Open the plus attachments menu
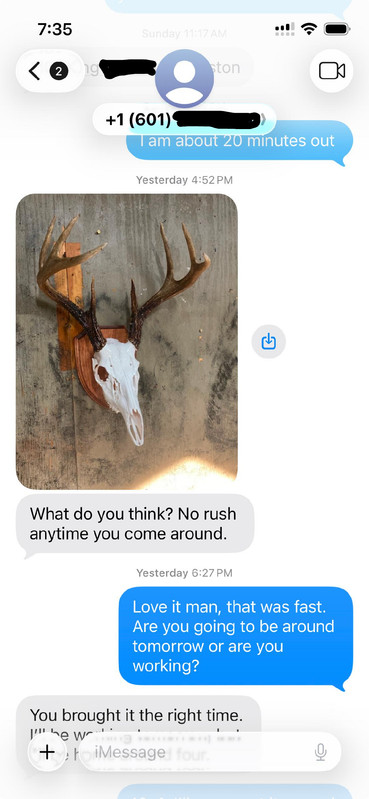Image resolution: width=369 pixels, height=799 pixels. pos(47,751)
